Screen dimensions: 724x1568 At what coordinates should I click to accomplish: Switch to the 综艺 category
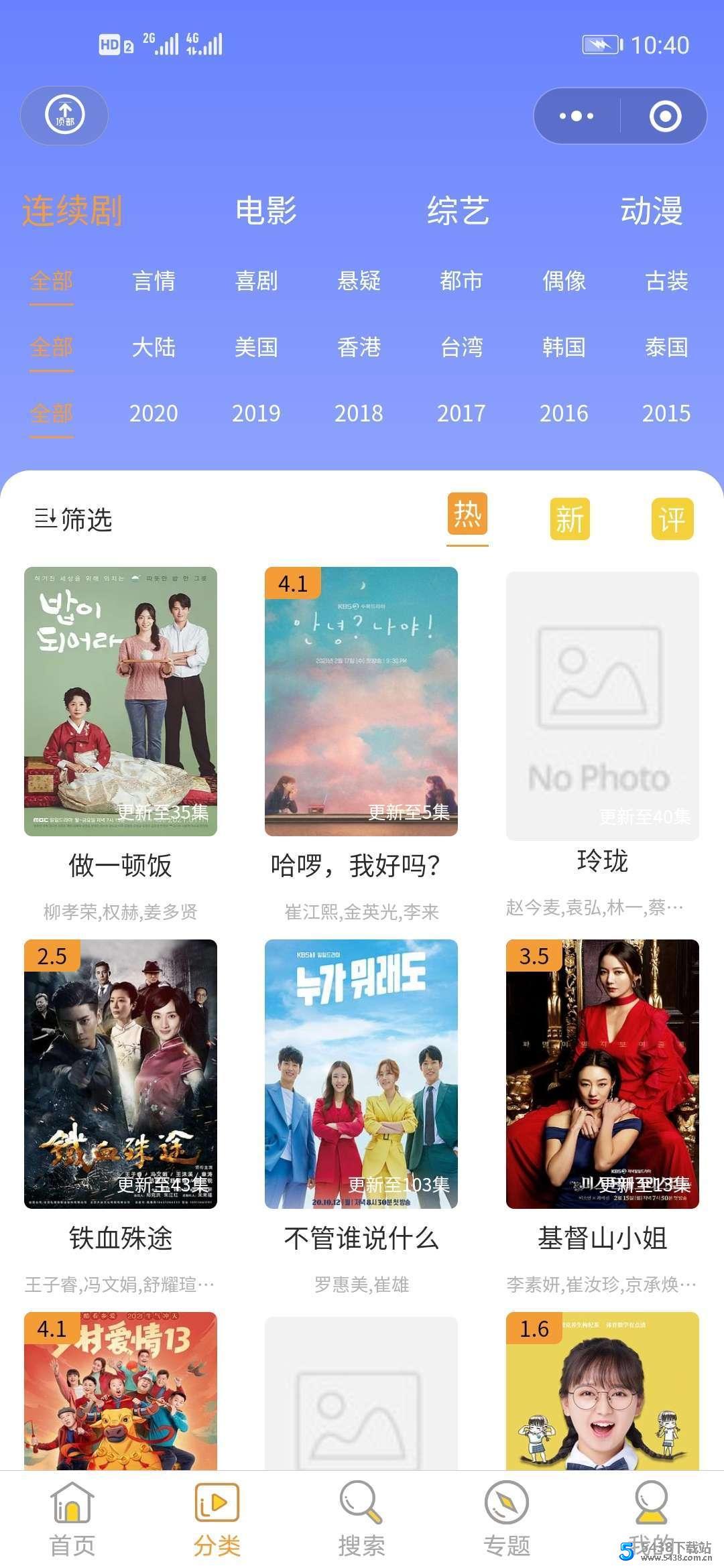coord(459,210)
